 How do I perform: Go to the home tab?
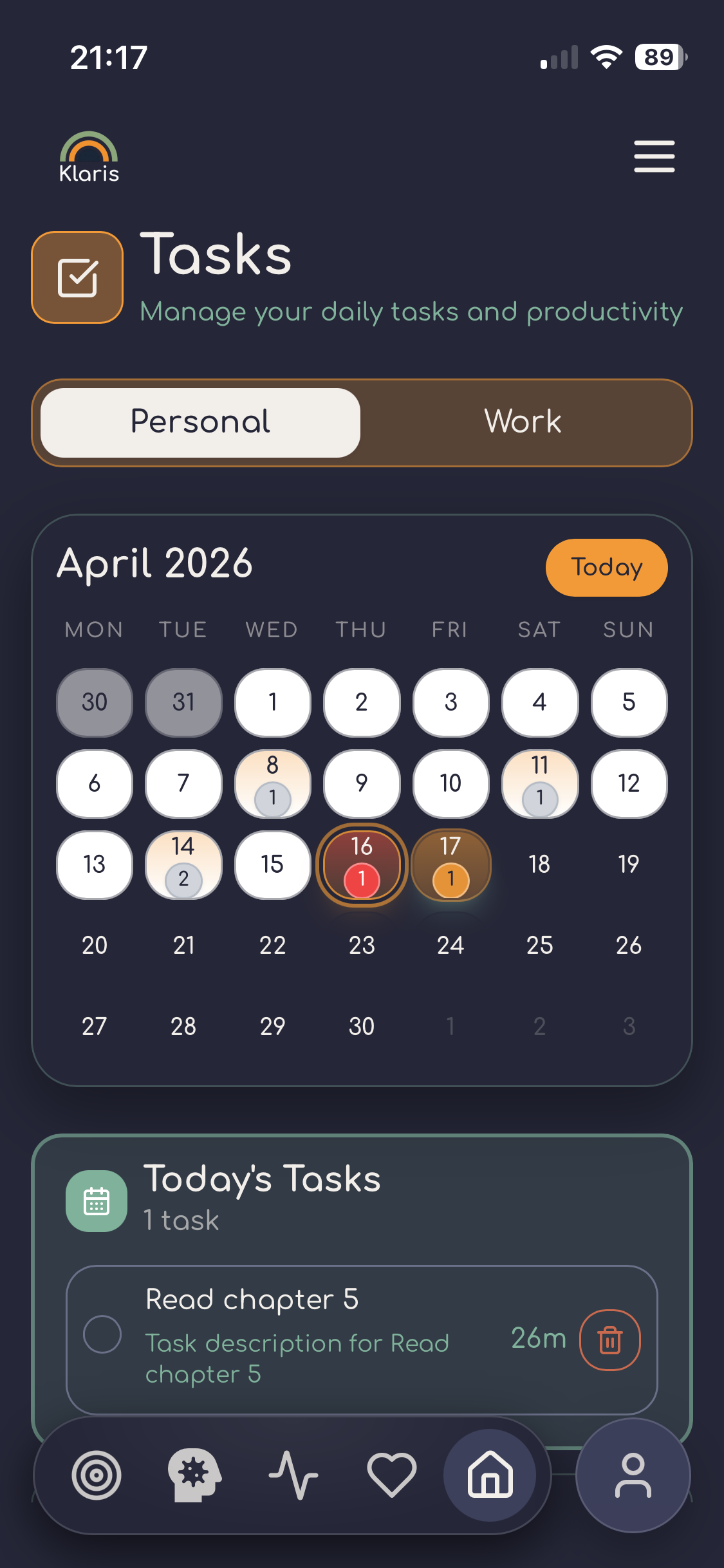[x=490, y=1475]
